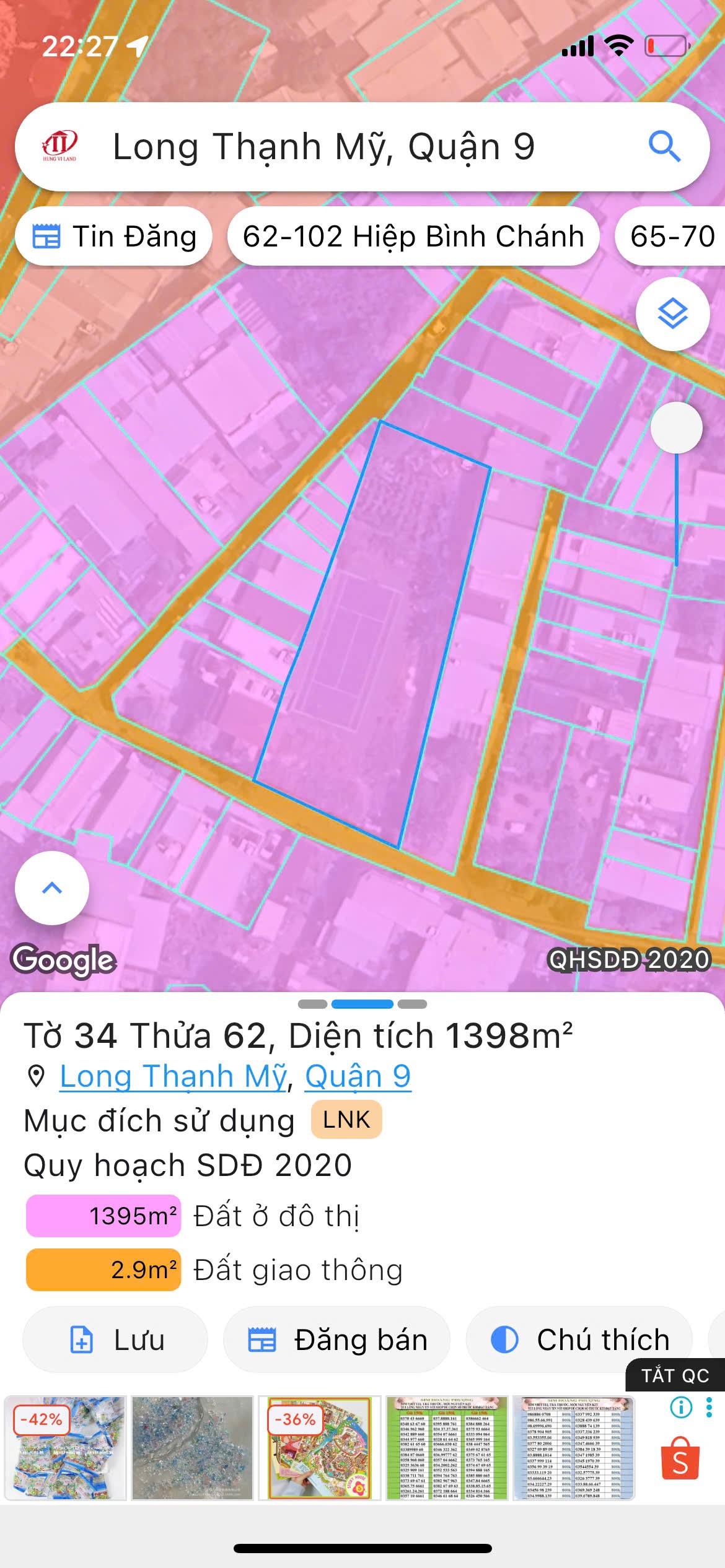The image size is (725, 1568).
Task: Open the Chú thích legend
Action: click(579, 1340)
